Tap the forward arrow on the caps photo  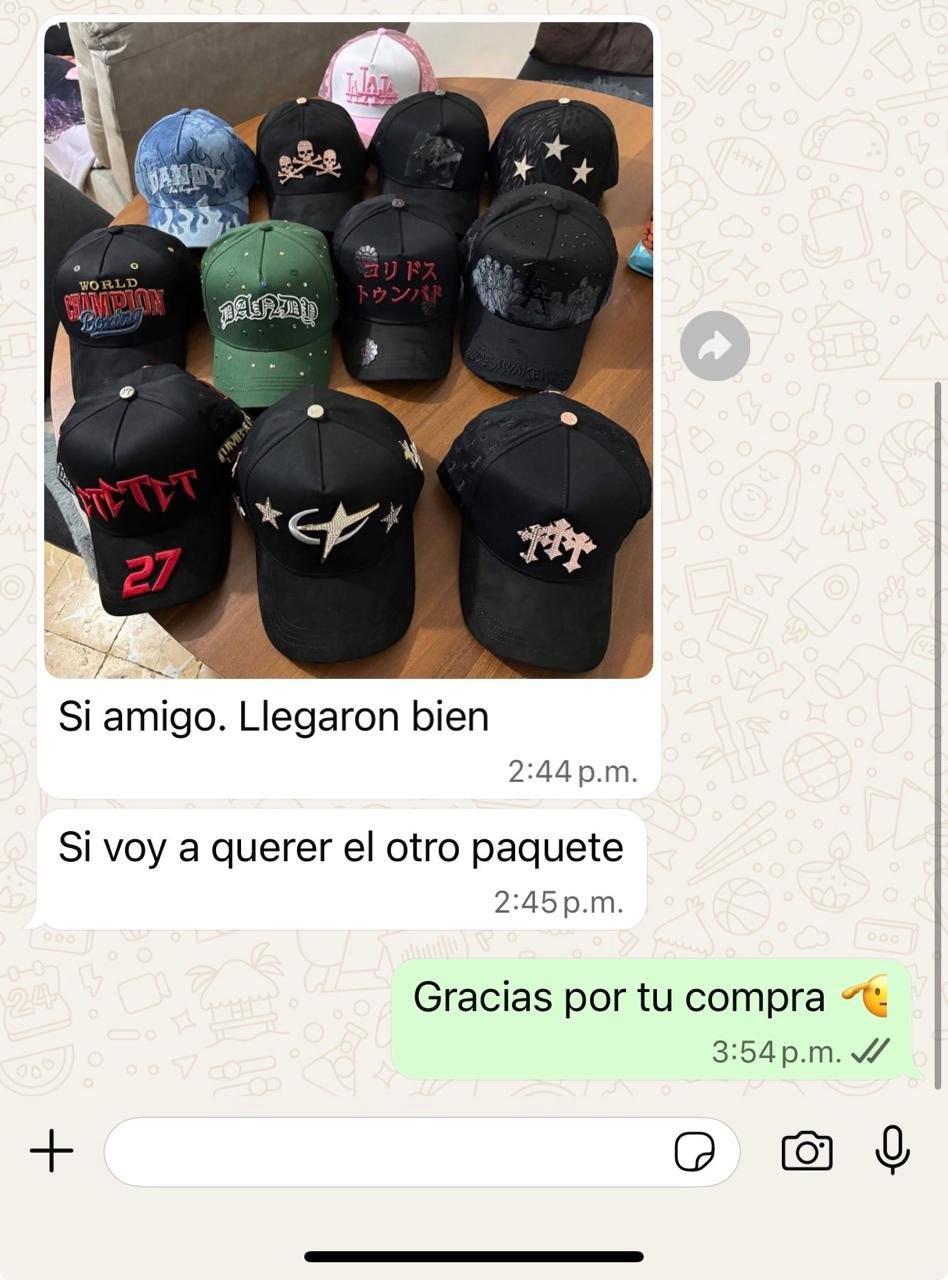(714, 344)
